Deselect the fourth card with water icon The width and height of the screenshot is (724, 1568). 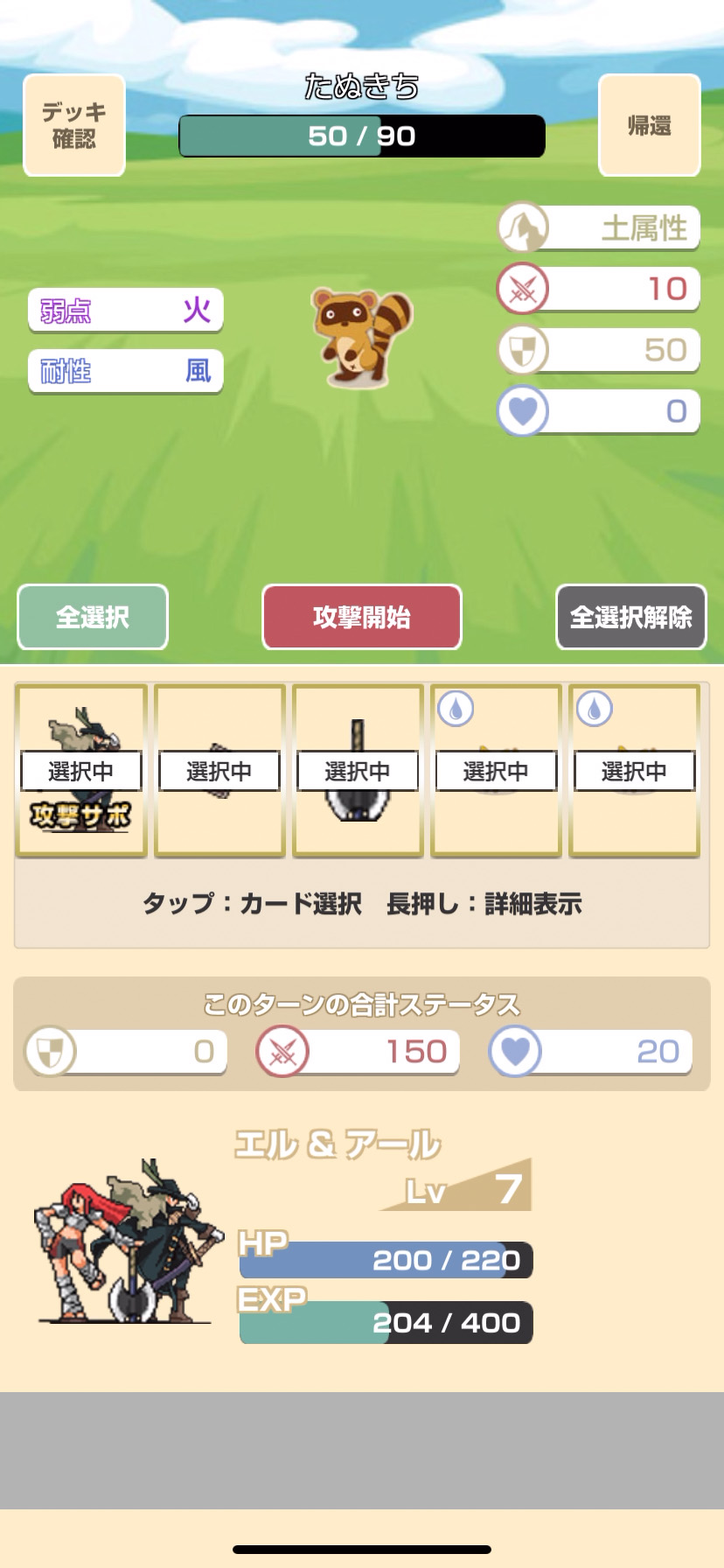click(x=496, y=770)
